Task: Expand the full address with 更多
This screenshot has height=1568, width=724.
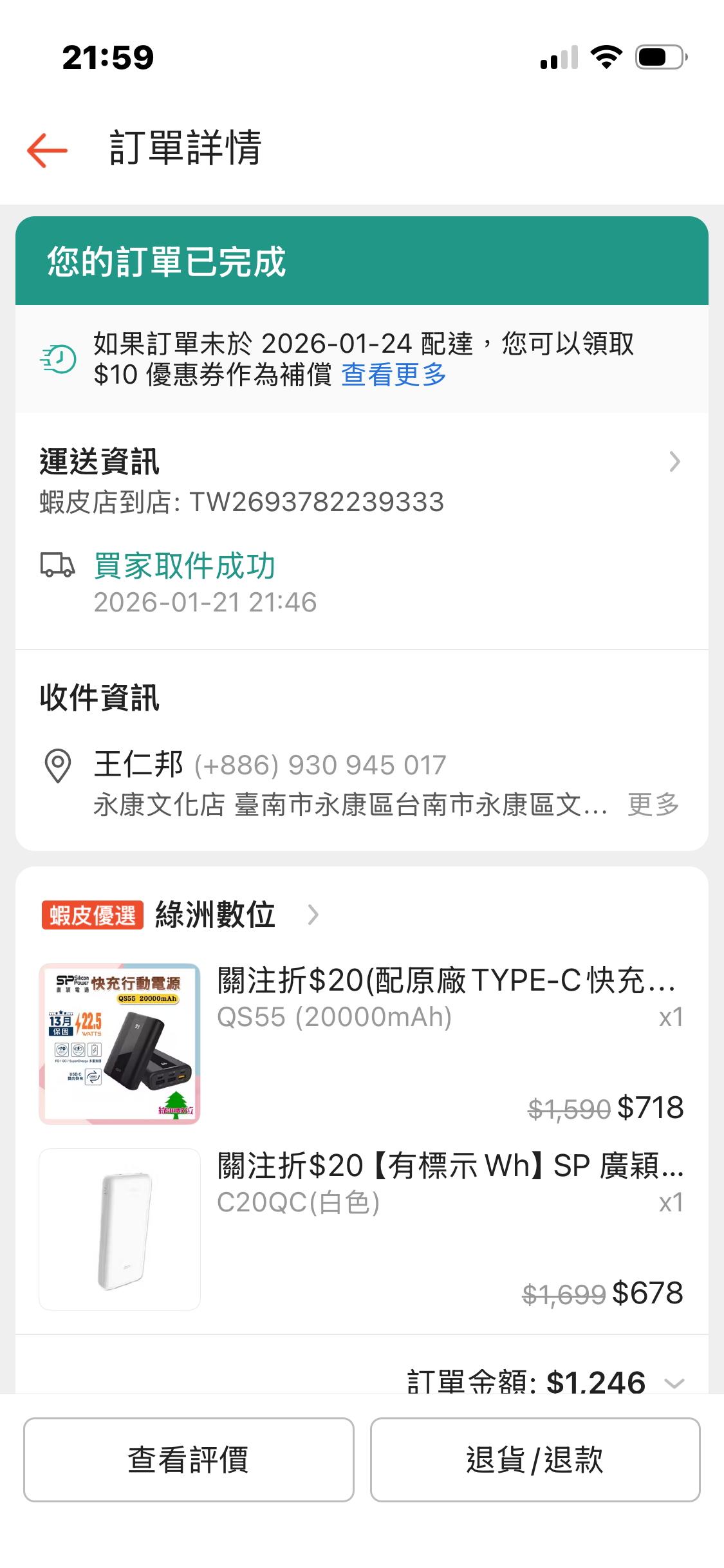Action: [x=653, y=805]
